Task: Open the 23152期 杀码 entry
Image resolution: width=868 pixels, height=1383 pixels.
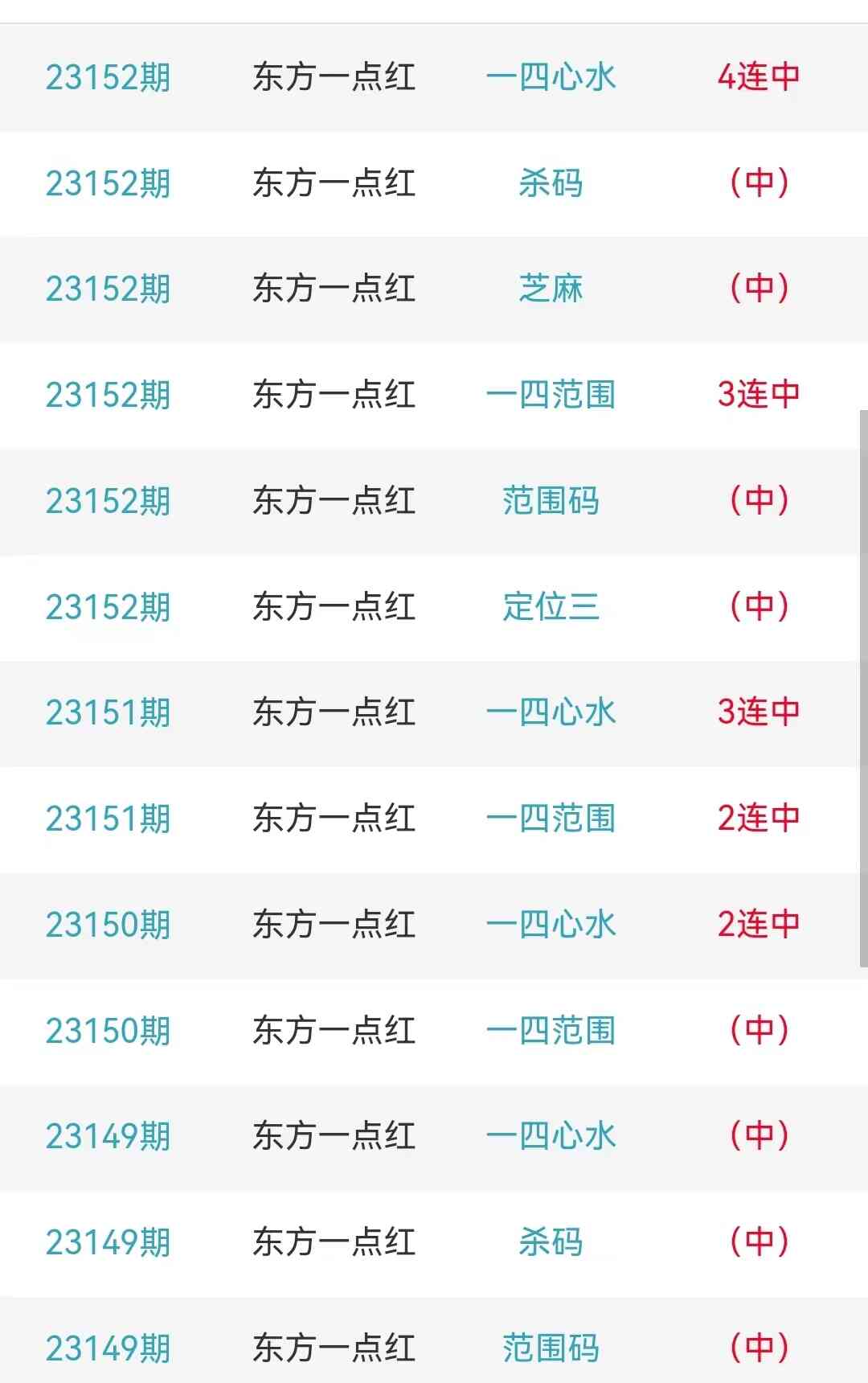Action: [x=551, y=183]
